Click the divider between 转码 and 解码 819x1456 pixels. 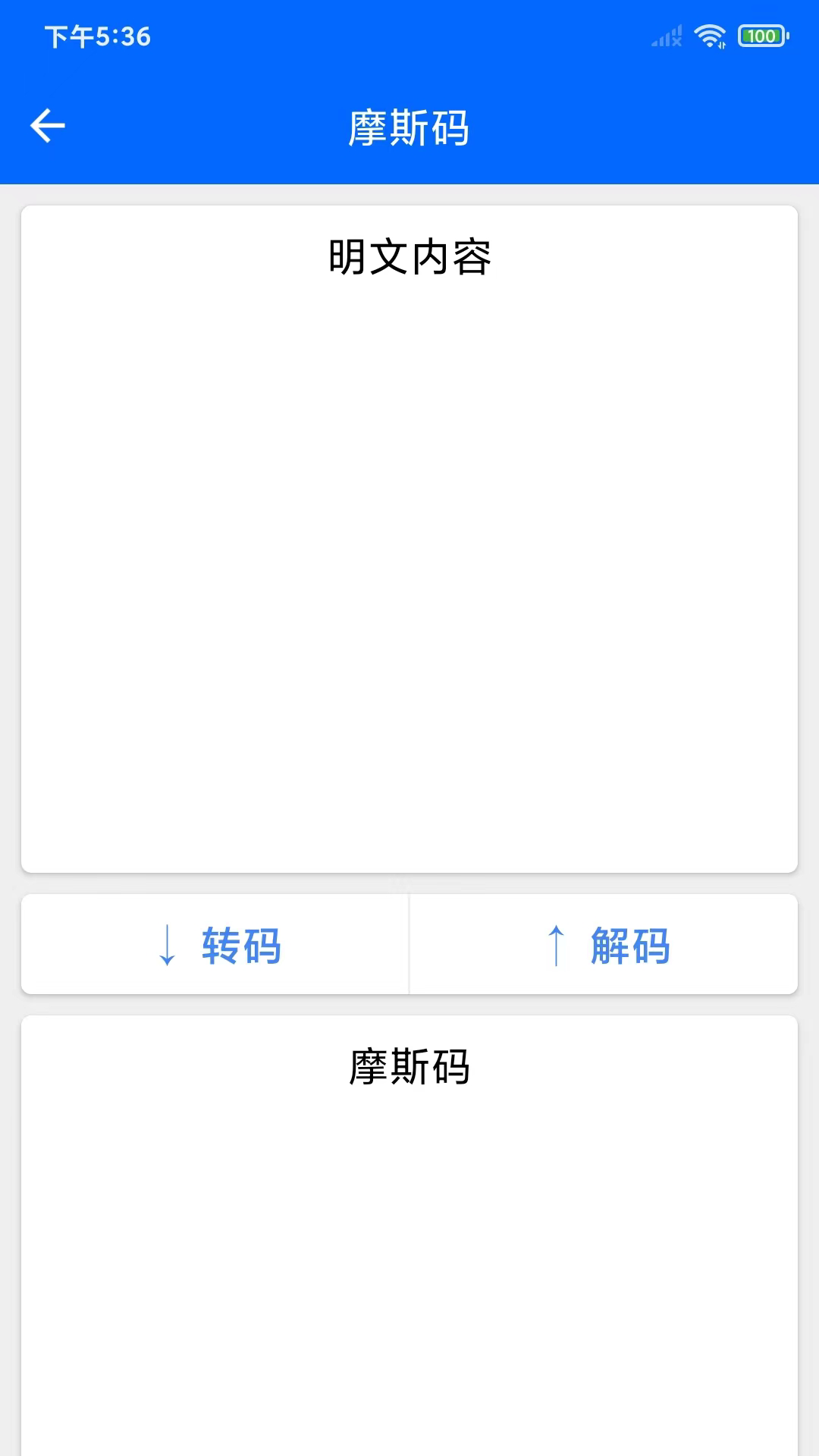[x=409, y=946]
